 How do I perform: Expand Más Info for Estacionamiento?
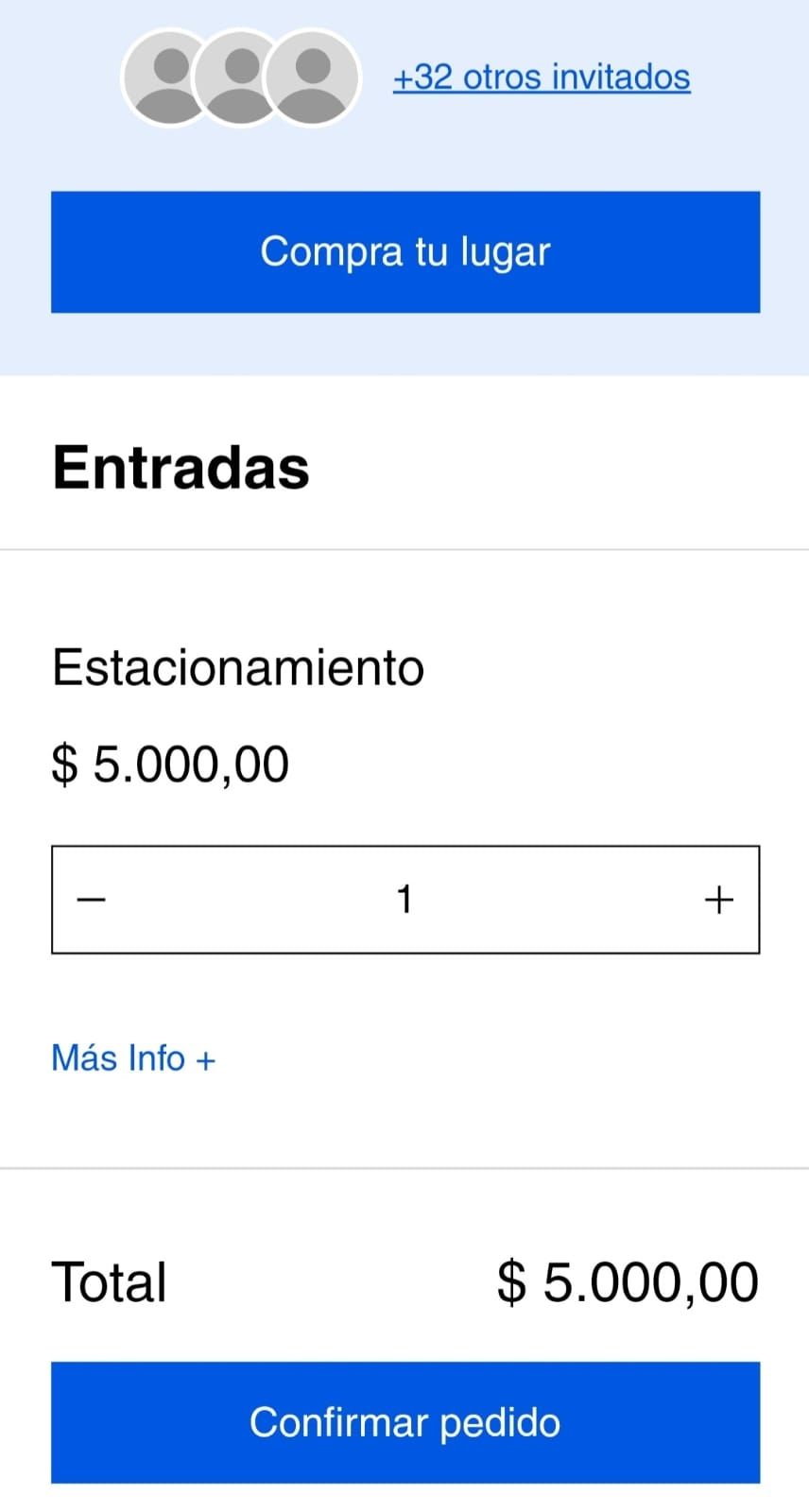click(x=133, y=1058)
